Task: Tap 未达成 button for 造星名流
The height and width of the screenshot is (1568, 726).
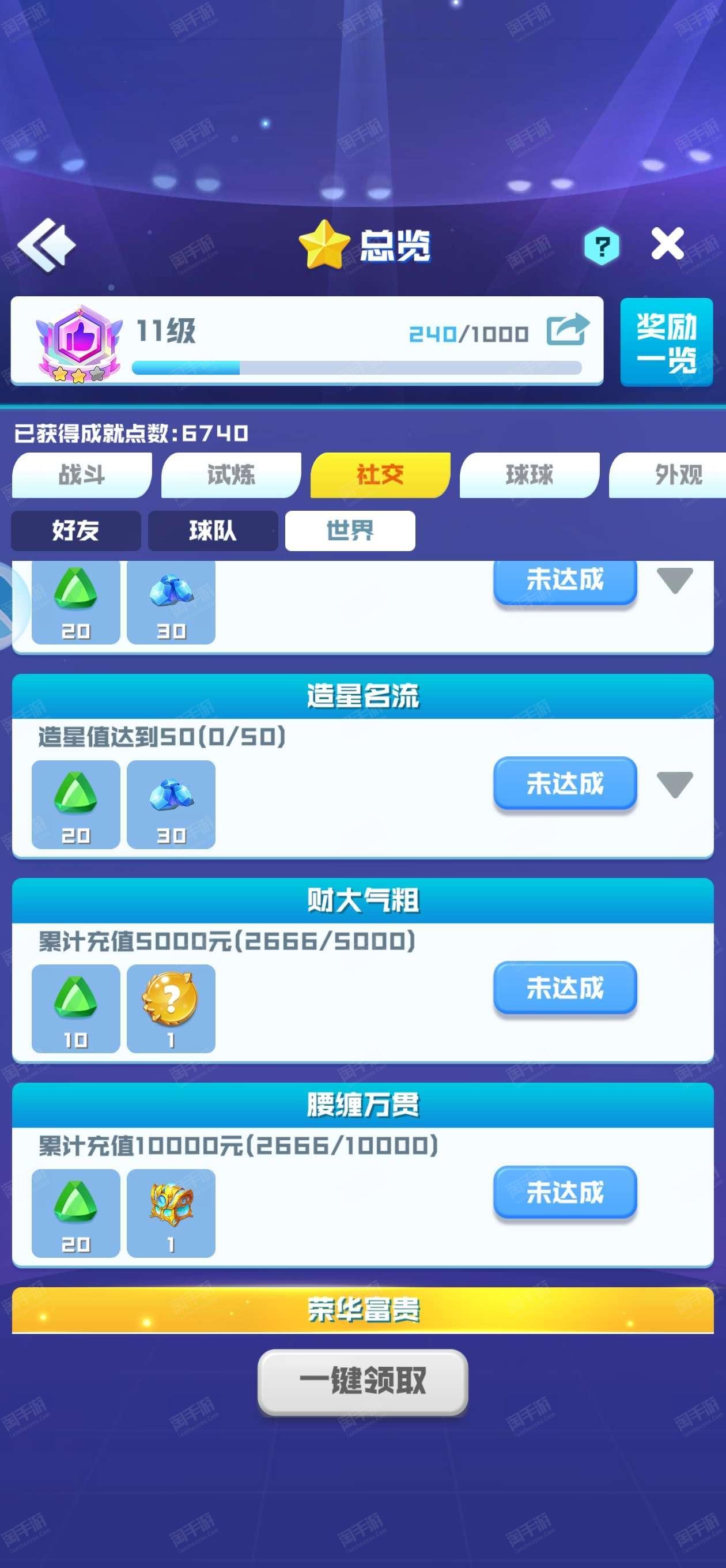Action: 565,783
